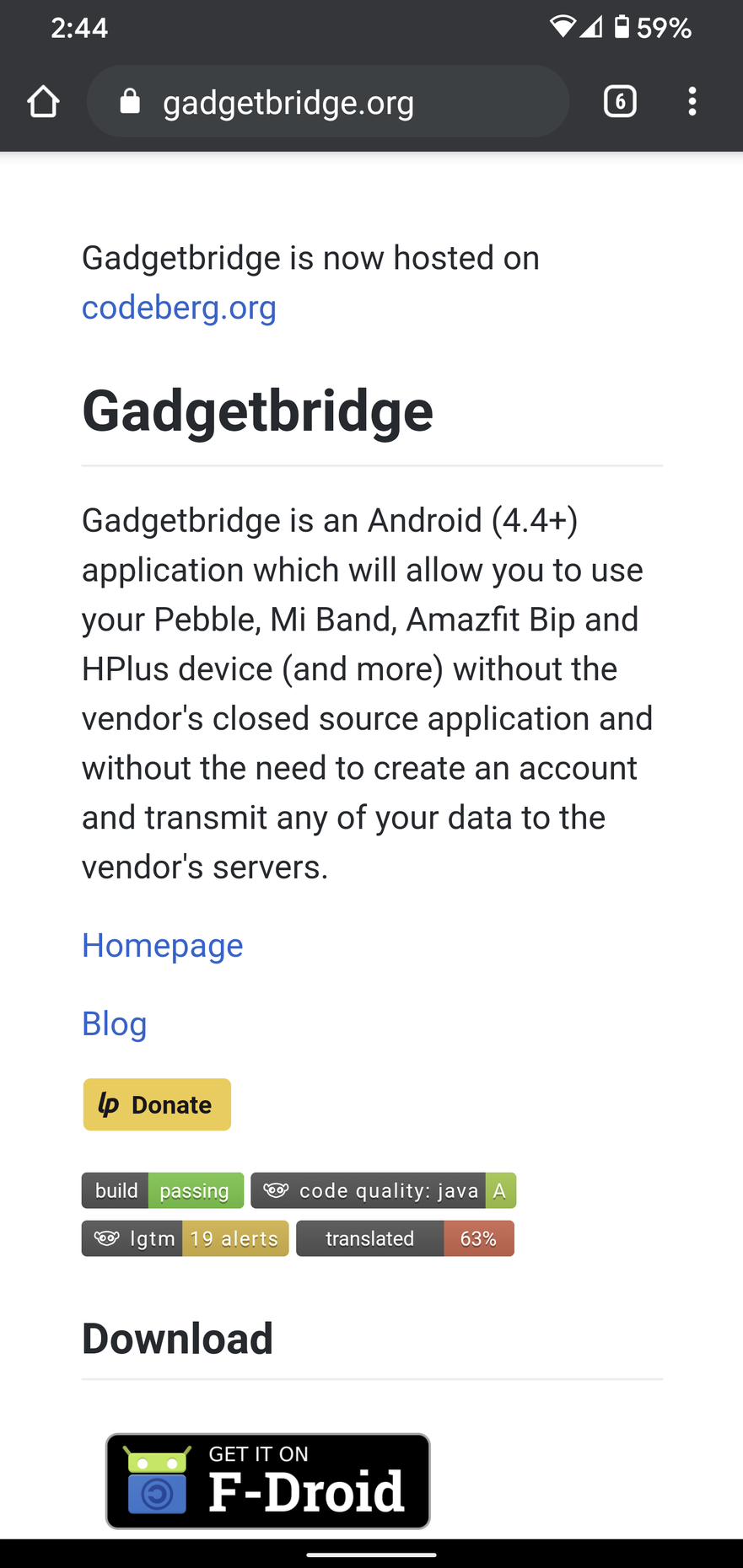This screenshot has height=1568, width=743.
Task: Open the translated 63% badge
Action: (x=405, y=1238)
